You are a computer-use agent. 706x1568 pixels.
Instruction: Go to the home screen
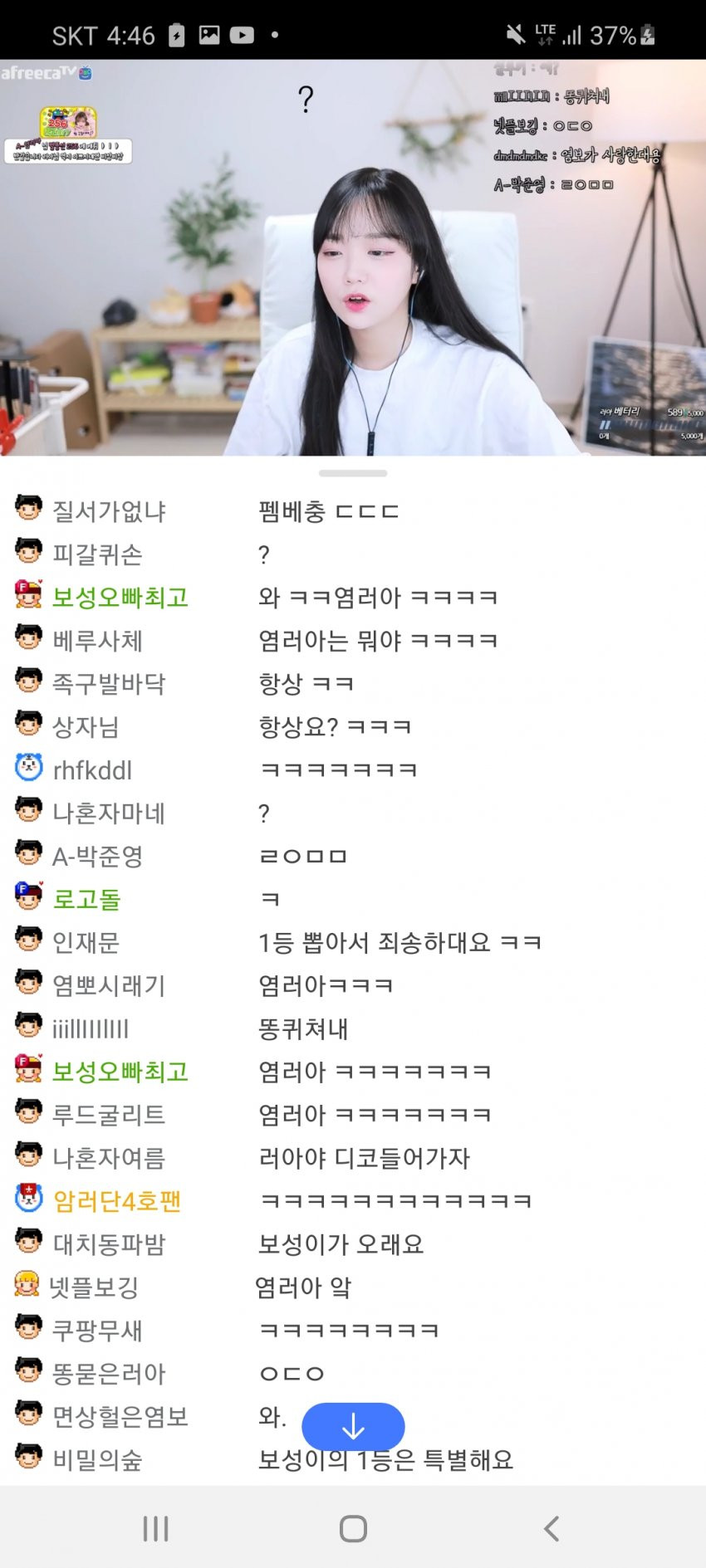(353, 1528)
